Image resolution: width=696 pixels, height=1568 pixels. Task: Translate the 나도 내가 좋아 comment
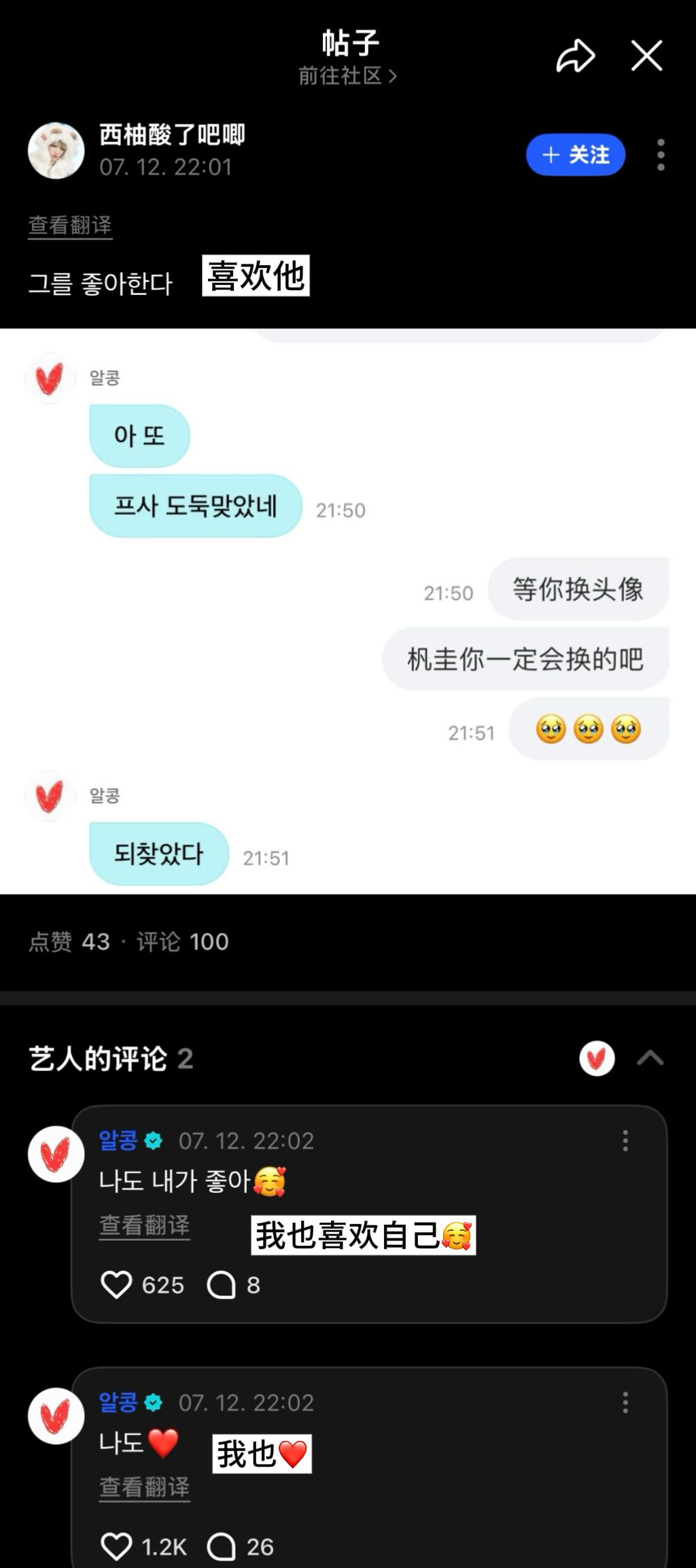(144, 1225)
